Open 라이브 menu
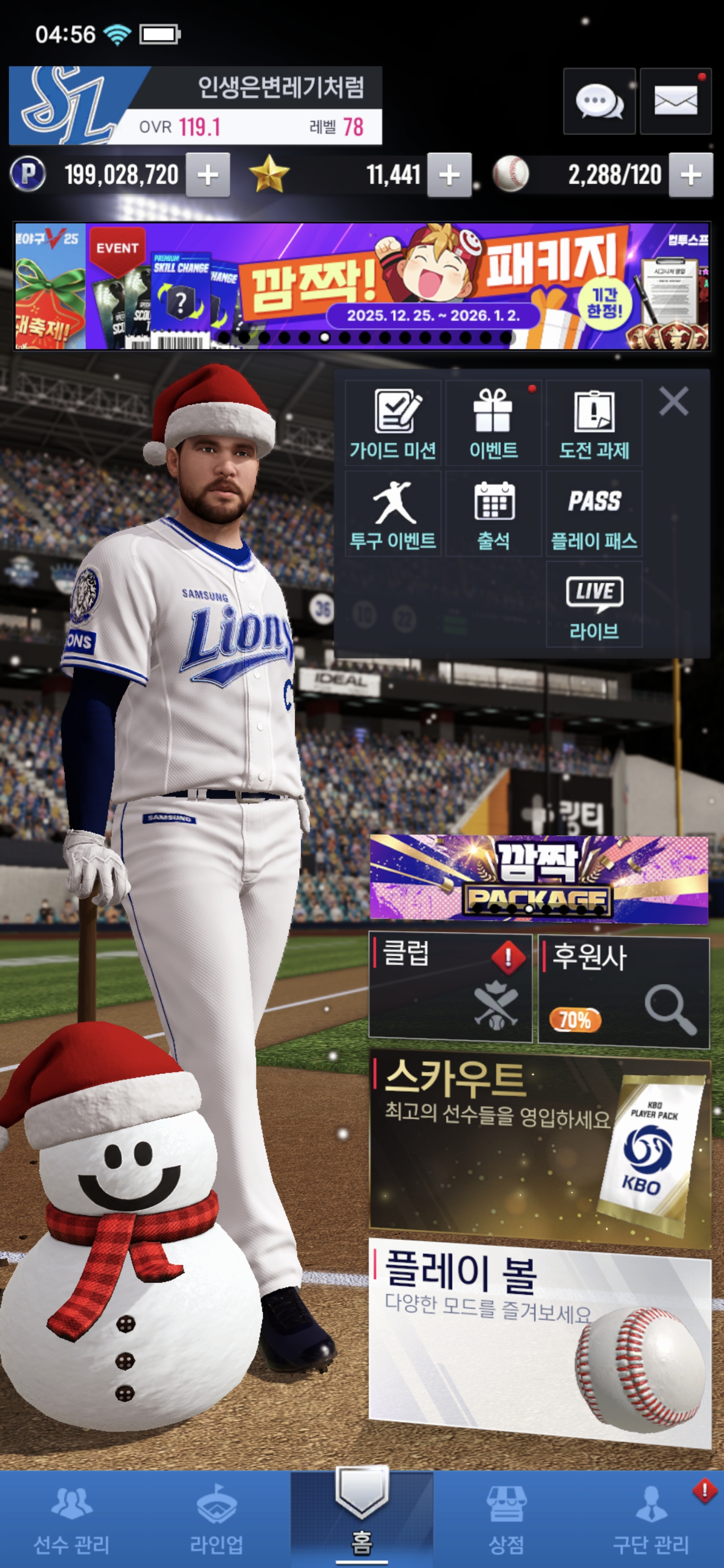The image size is (724, 1568). pos(594,604)
